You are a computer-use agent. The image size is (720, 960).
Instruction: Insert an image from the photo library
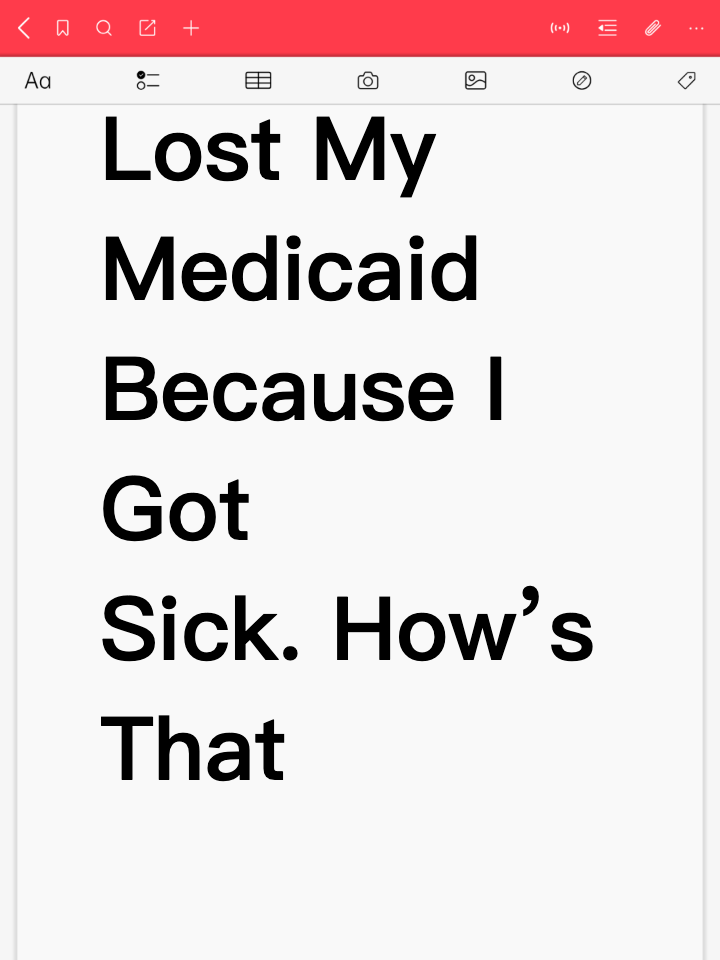point(475,81)
